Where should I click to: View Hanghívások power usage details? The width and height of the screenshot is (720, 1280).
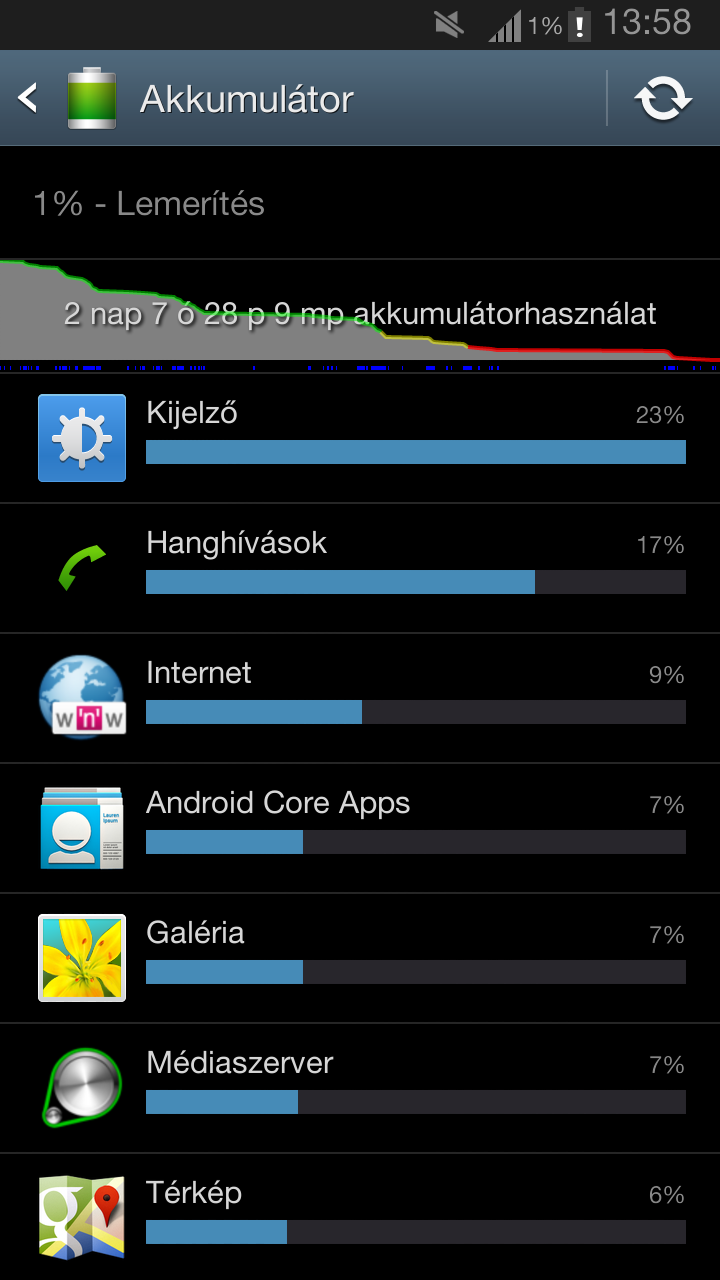pos(360,568)
